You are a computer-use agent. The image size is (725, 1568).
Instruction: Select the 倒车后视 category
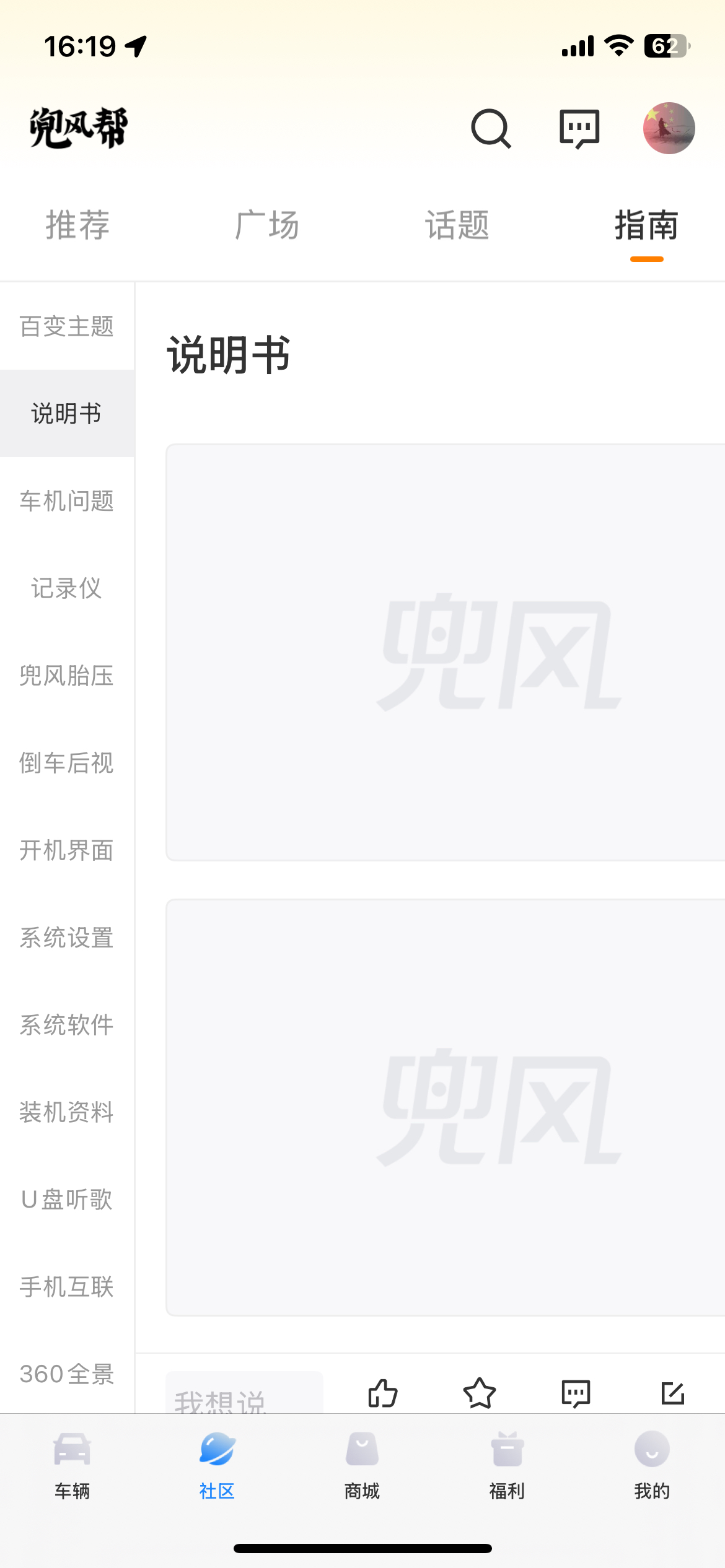pos(67,763)
